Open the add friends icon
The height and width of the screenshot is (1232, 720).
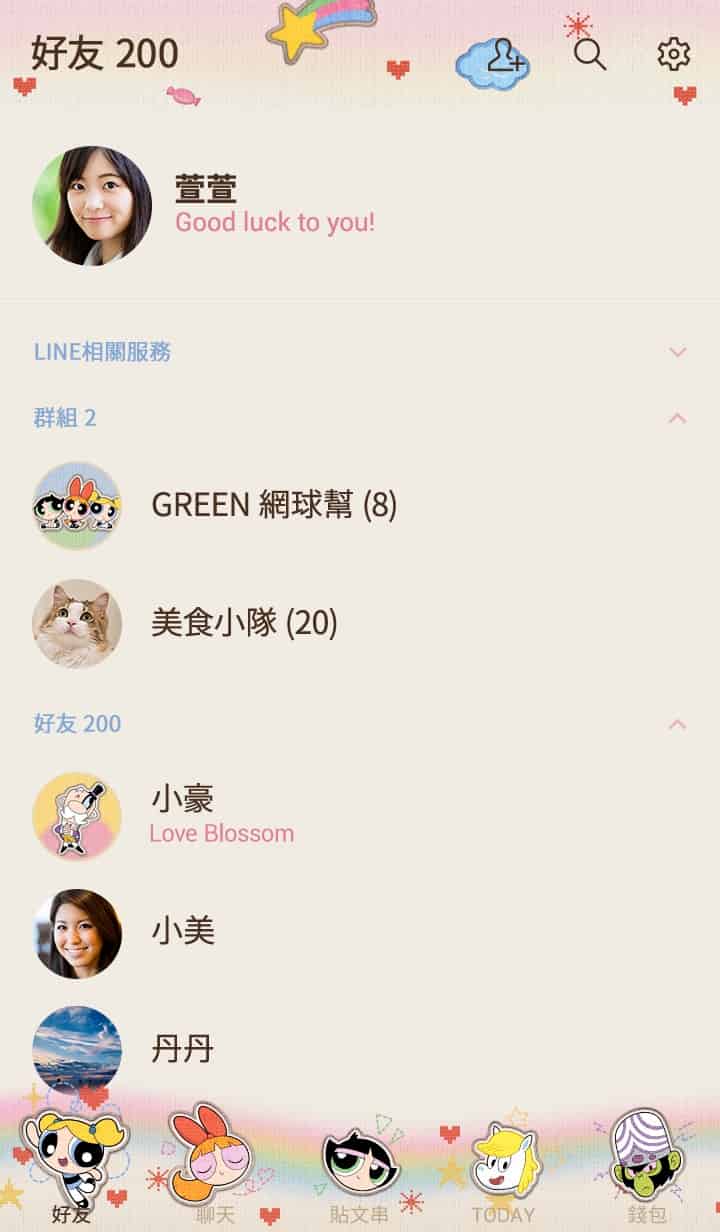[497, 57]
